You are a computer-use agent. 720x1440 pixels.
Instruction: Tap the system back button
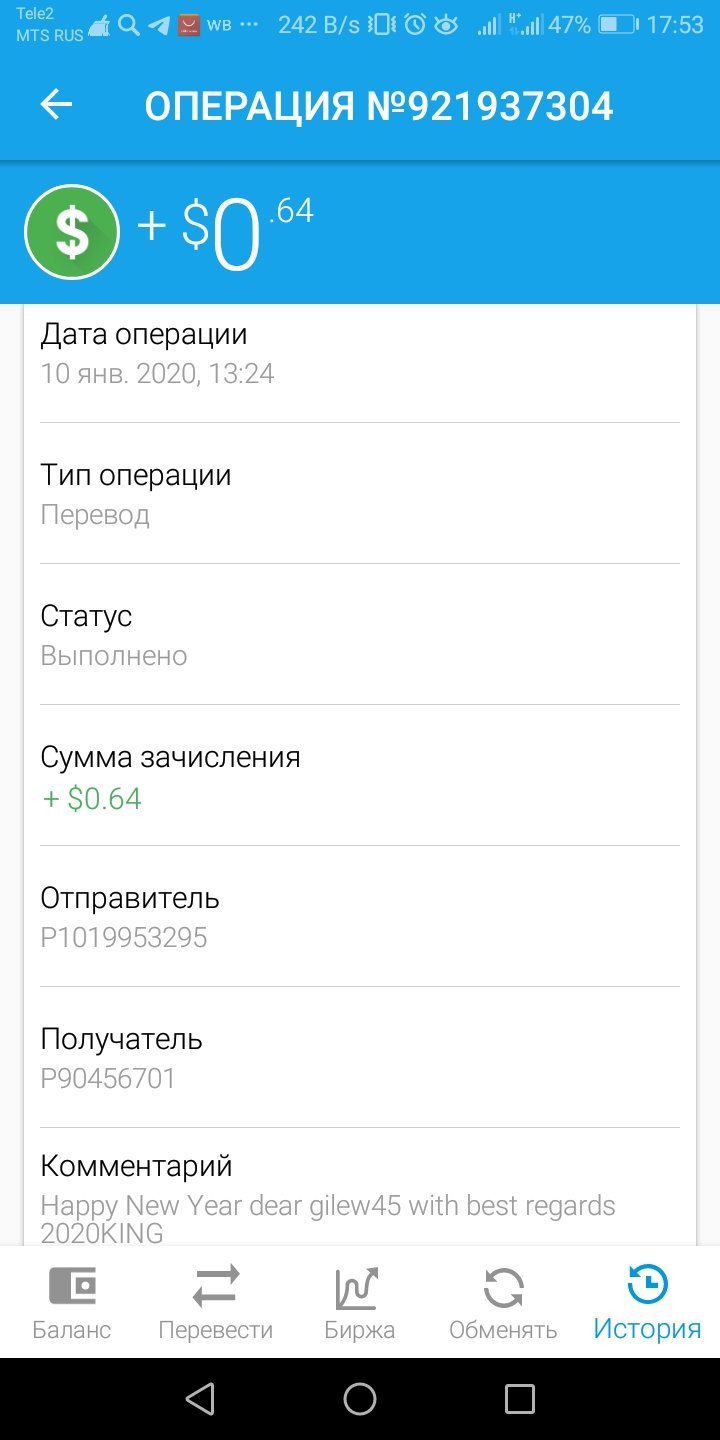(x=200, y=1399)
